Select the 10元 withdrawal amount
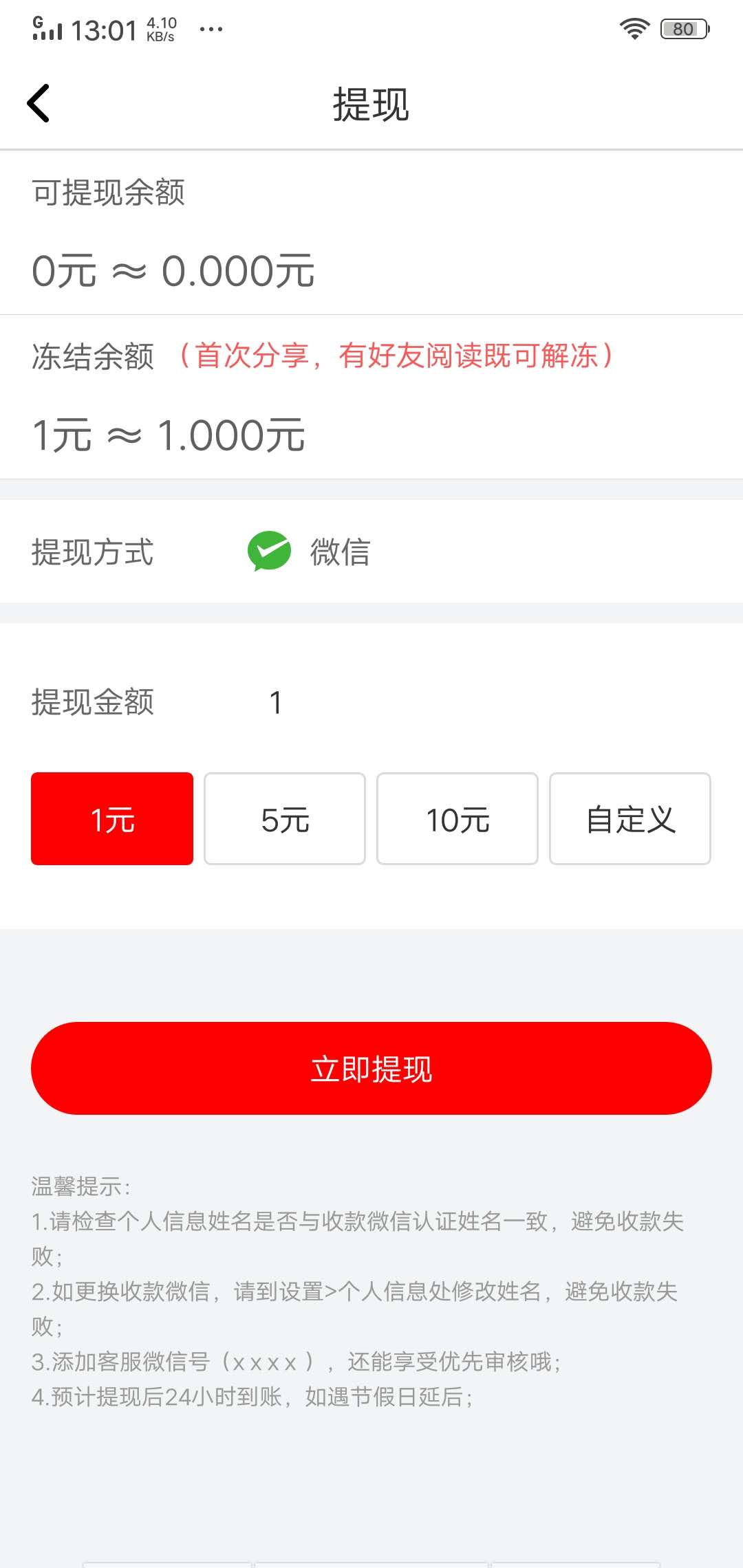Screen dimensions: 743x1568 (457, 819)
